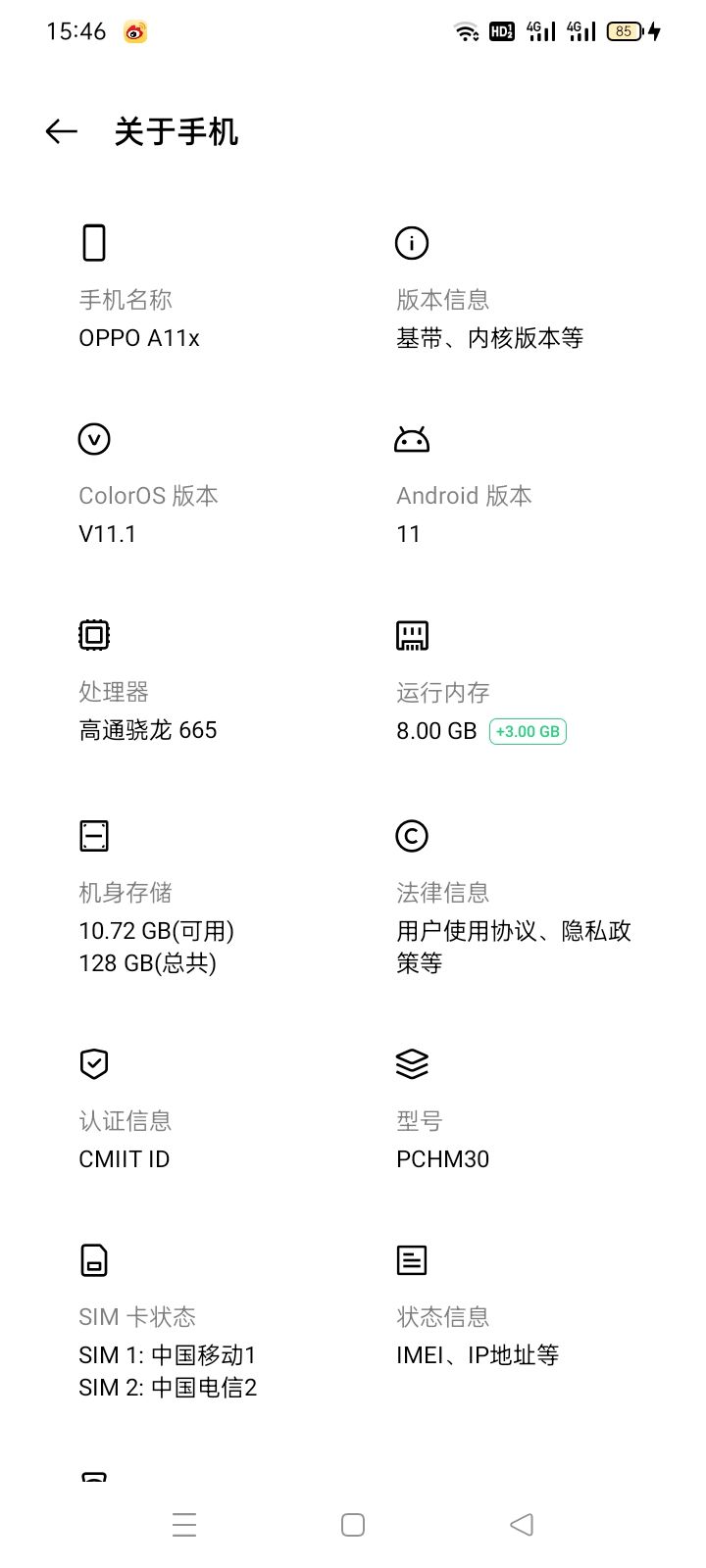Tap the ColorOS 版本 V11.1 item
706x1568 pixels.
click(148, 514)
